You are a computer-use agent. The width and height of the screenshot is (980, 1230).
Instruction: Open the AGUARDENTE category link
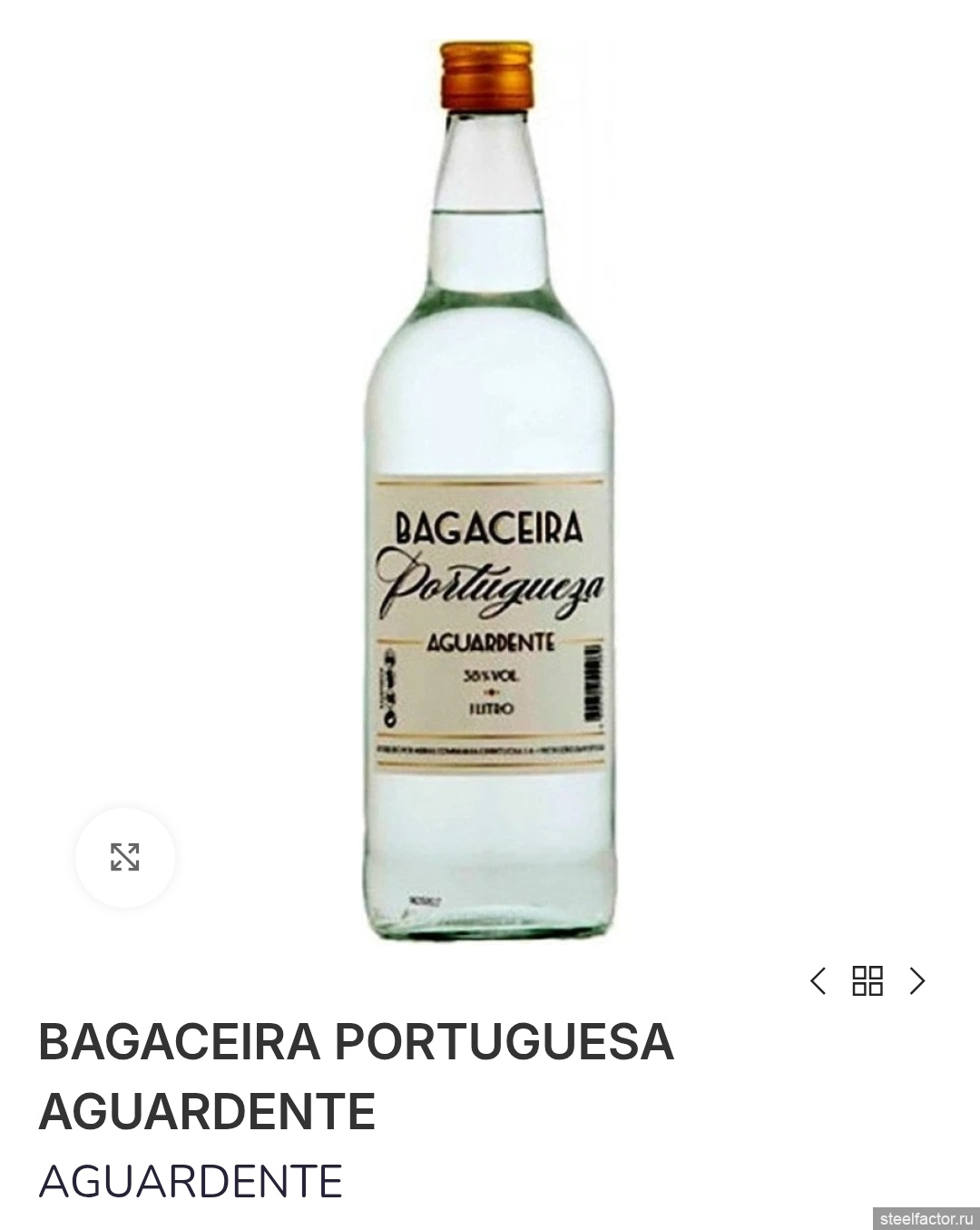coord(191,1182)
